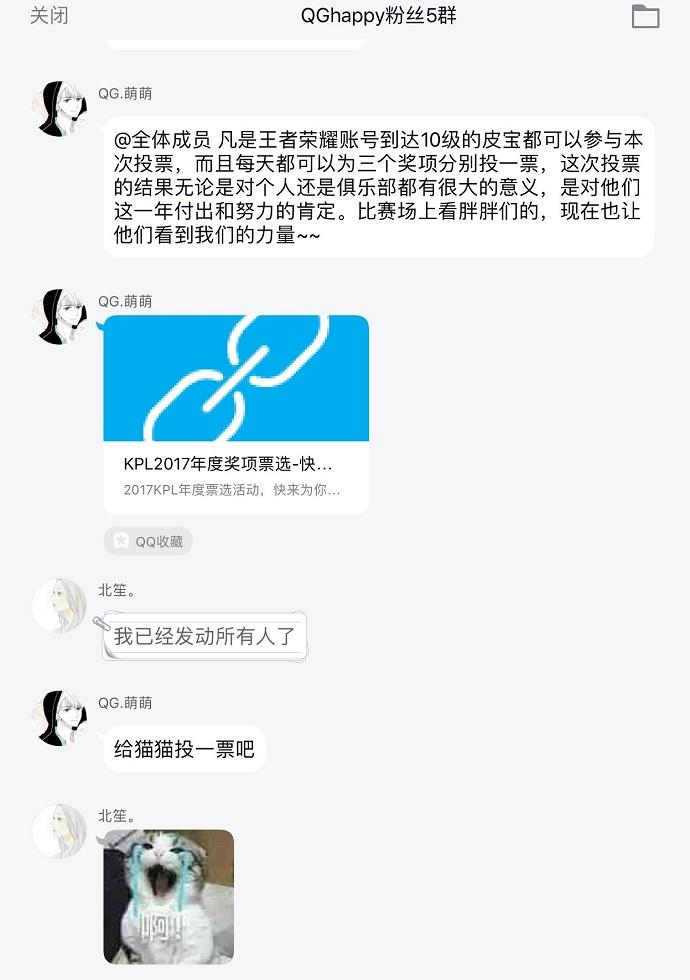Tap 关闭 to close the chat
Image resolution: width=690 pixels, height=980 pixels.
[49, 16]
